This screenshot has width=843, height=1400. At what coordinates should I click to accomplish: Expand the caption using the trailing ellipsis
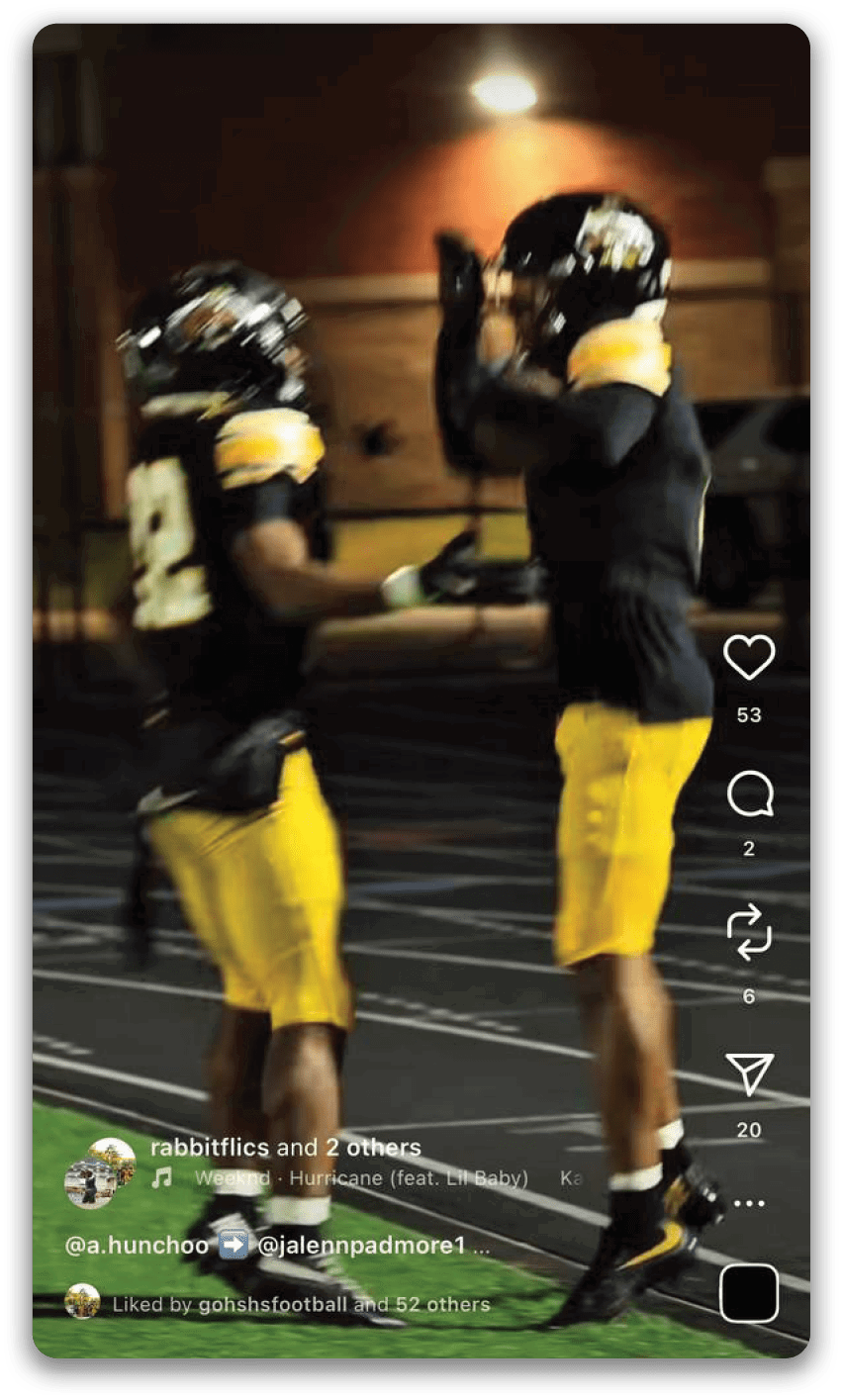point(481,1247)
